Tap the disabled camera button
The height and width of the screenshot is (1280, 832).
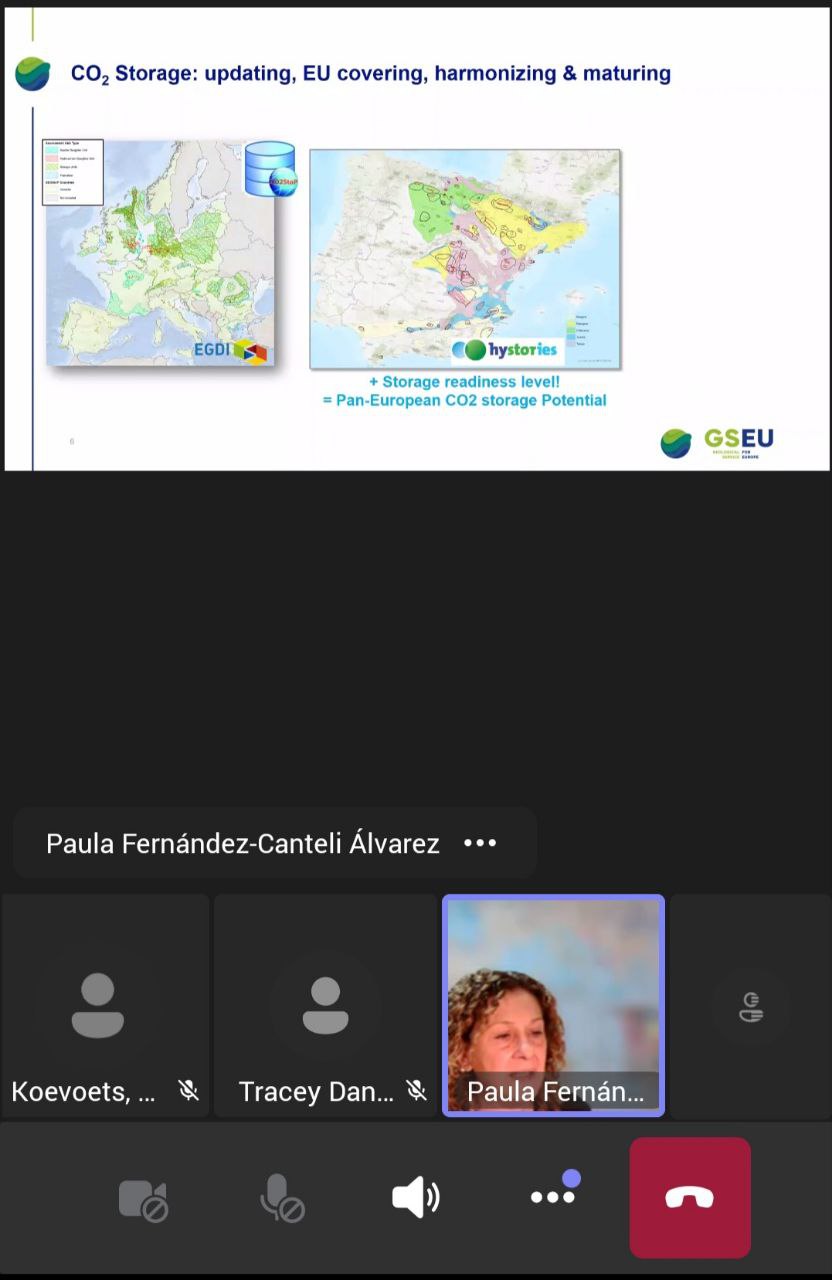click(x=143, y=1198)
